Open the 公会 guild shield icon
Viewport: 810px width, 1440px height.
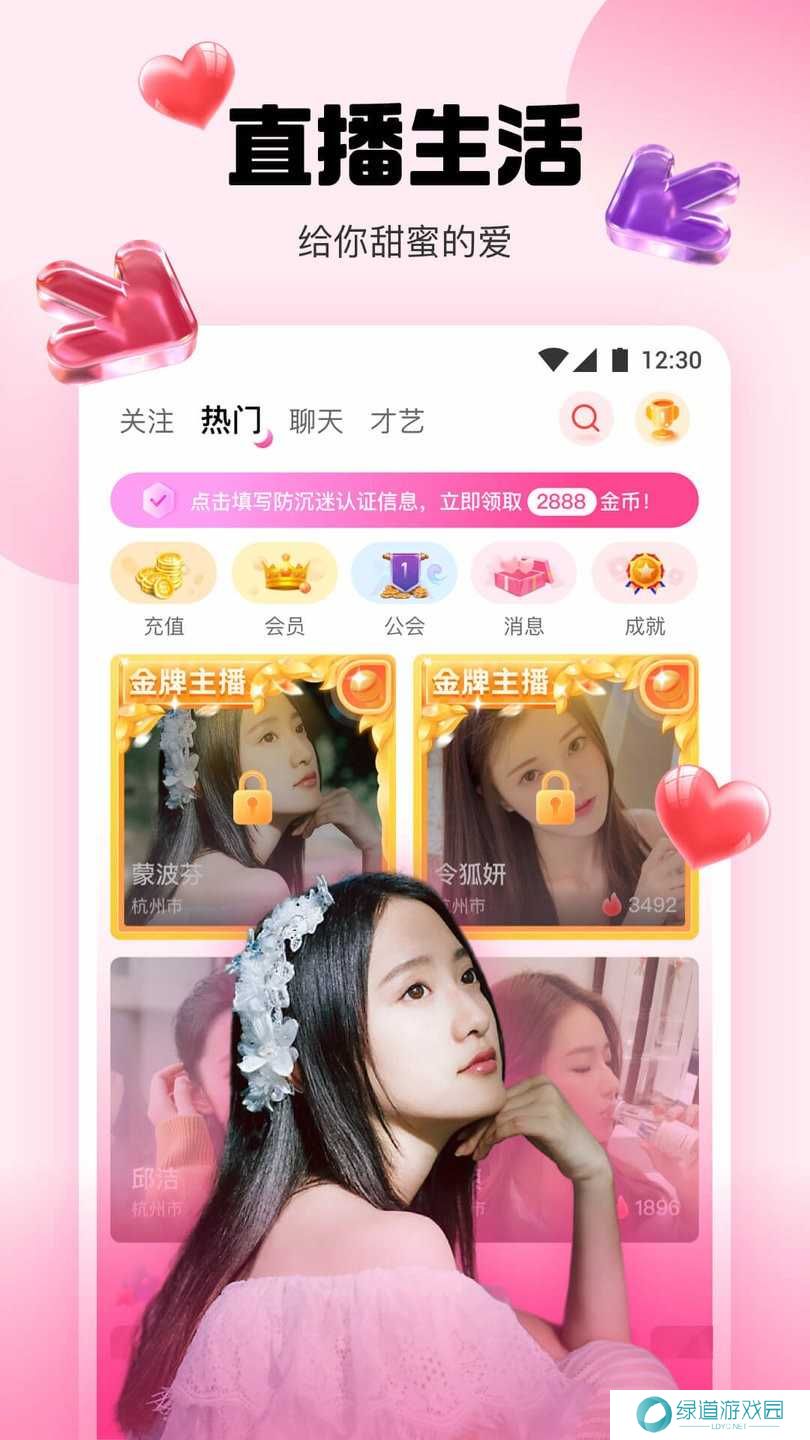tap(404, 571)
